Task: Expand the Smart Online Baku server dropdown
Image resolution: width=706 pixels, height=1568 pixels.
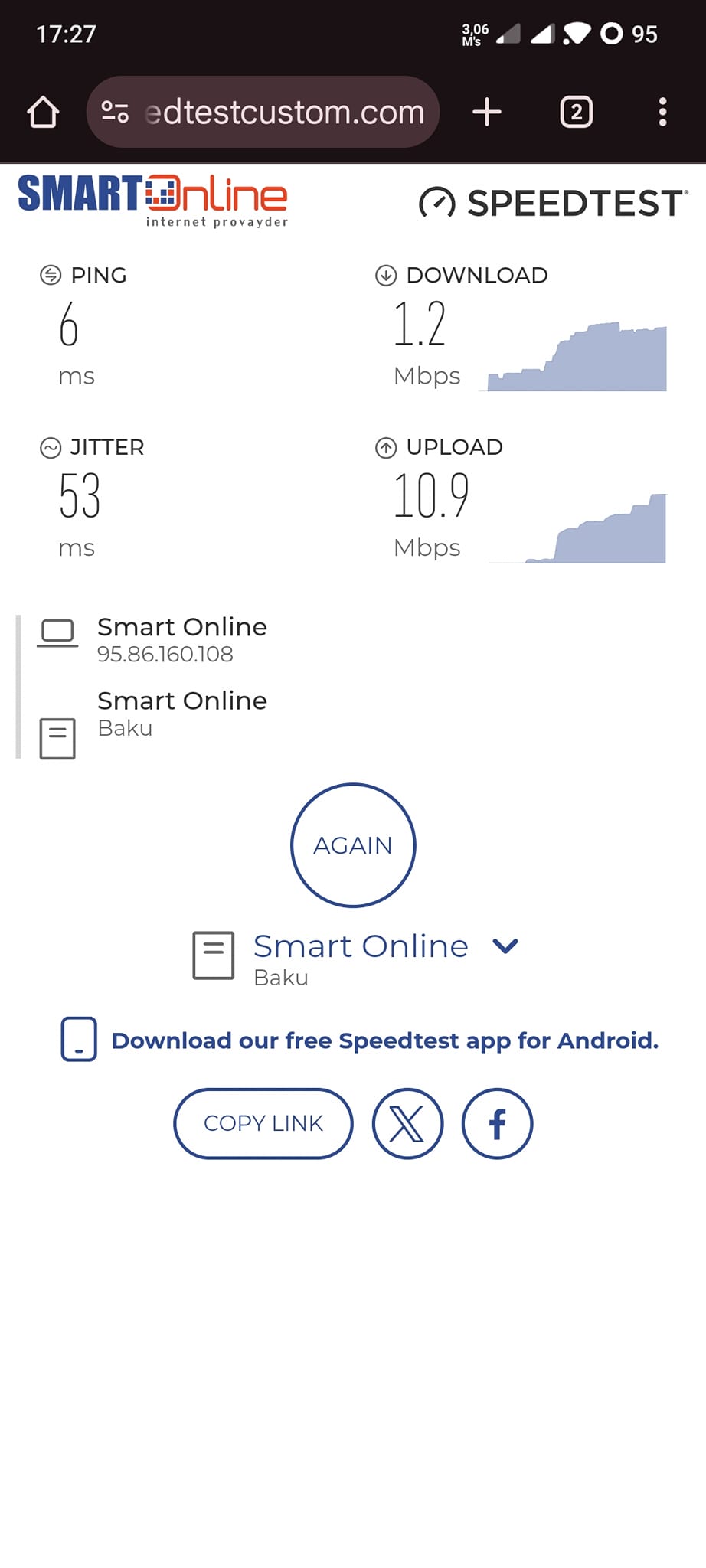Action: (x=505, y=946)
